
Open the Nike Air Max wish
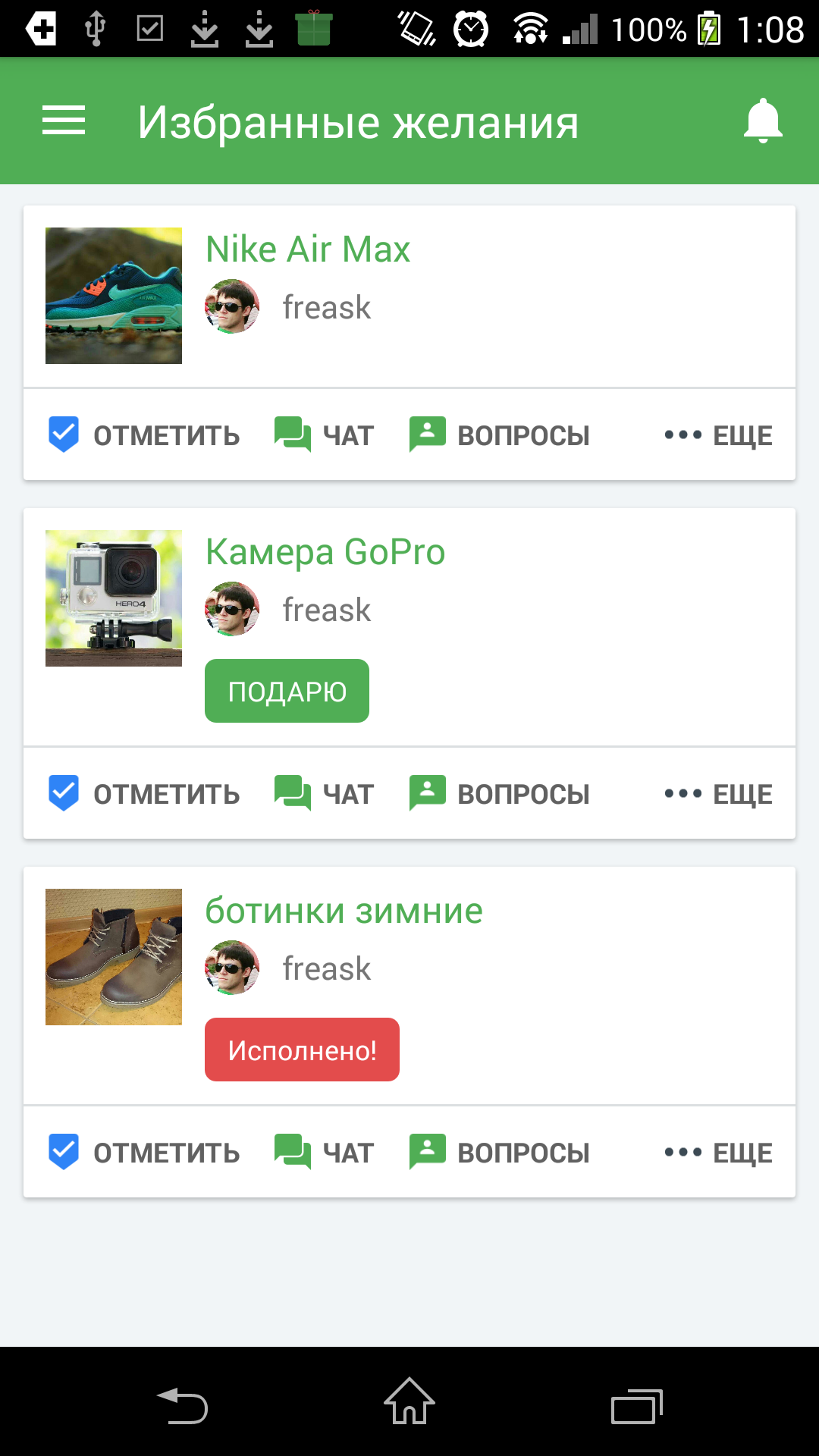click(x=308, y=249)
